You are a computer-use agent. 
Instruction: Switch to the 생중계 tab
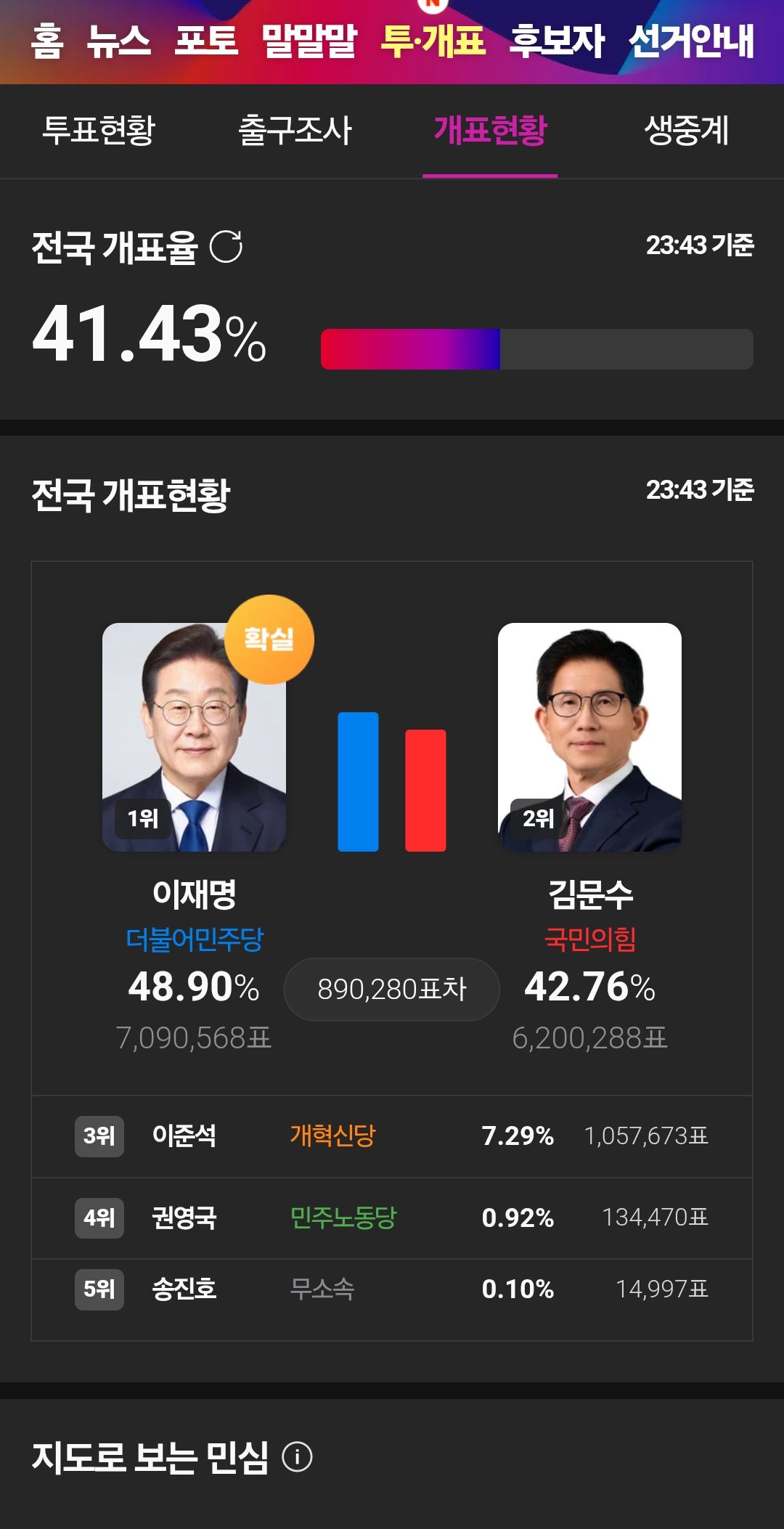coord(686,131)
